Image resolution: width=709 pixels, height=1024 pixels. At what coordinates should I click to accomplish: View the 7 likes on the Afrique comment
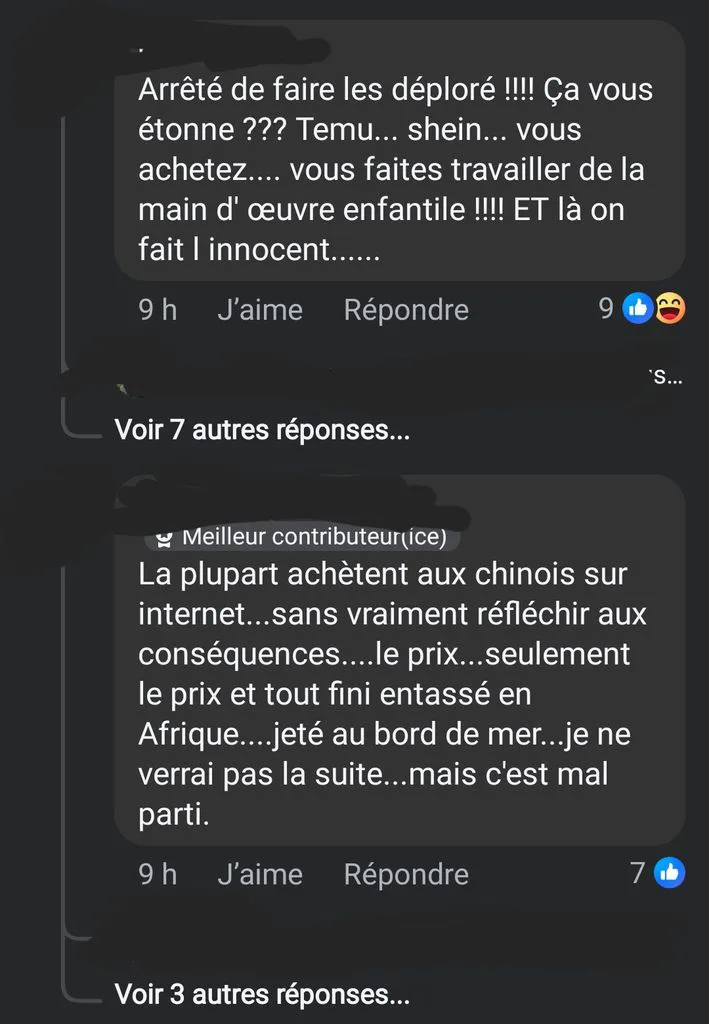pos(658,873)
